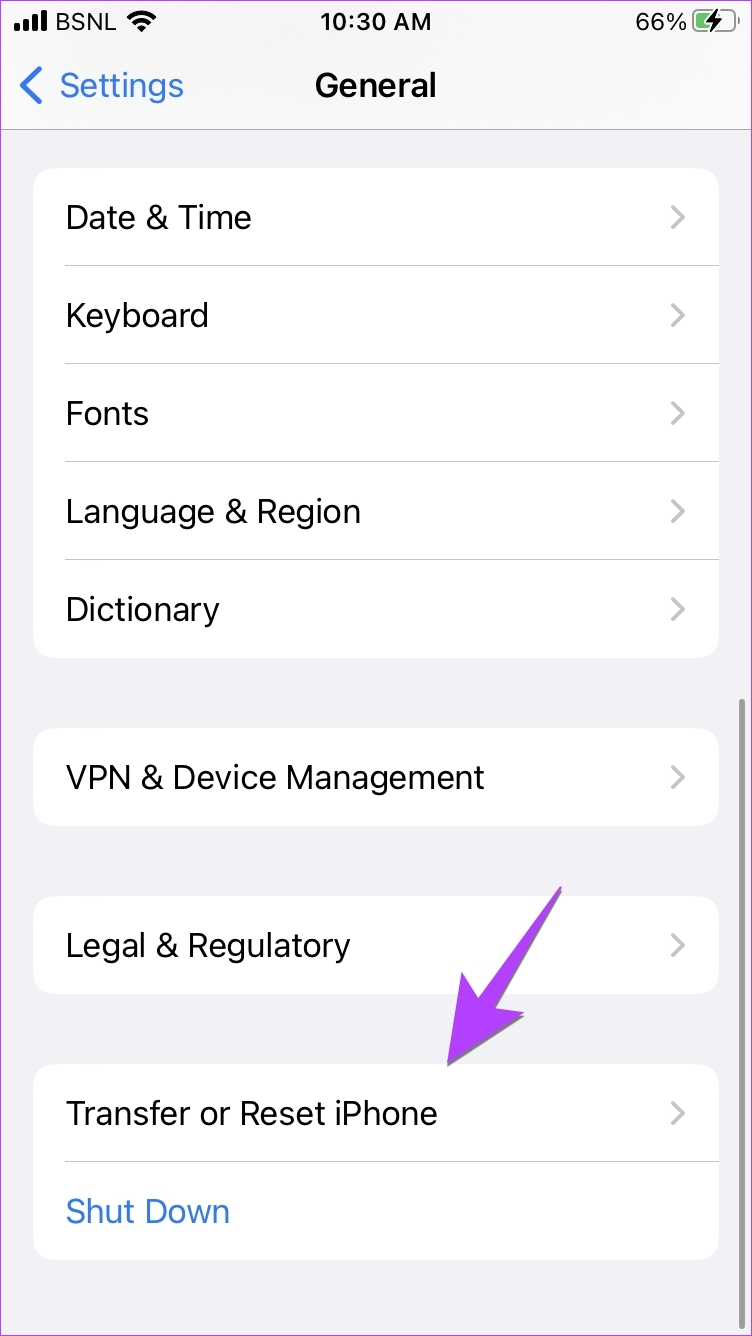752x1336 pixels.
Task: Open Date & Time settings
Action: pyautogui.click(x=376, y=217)
